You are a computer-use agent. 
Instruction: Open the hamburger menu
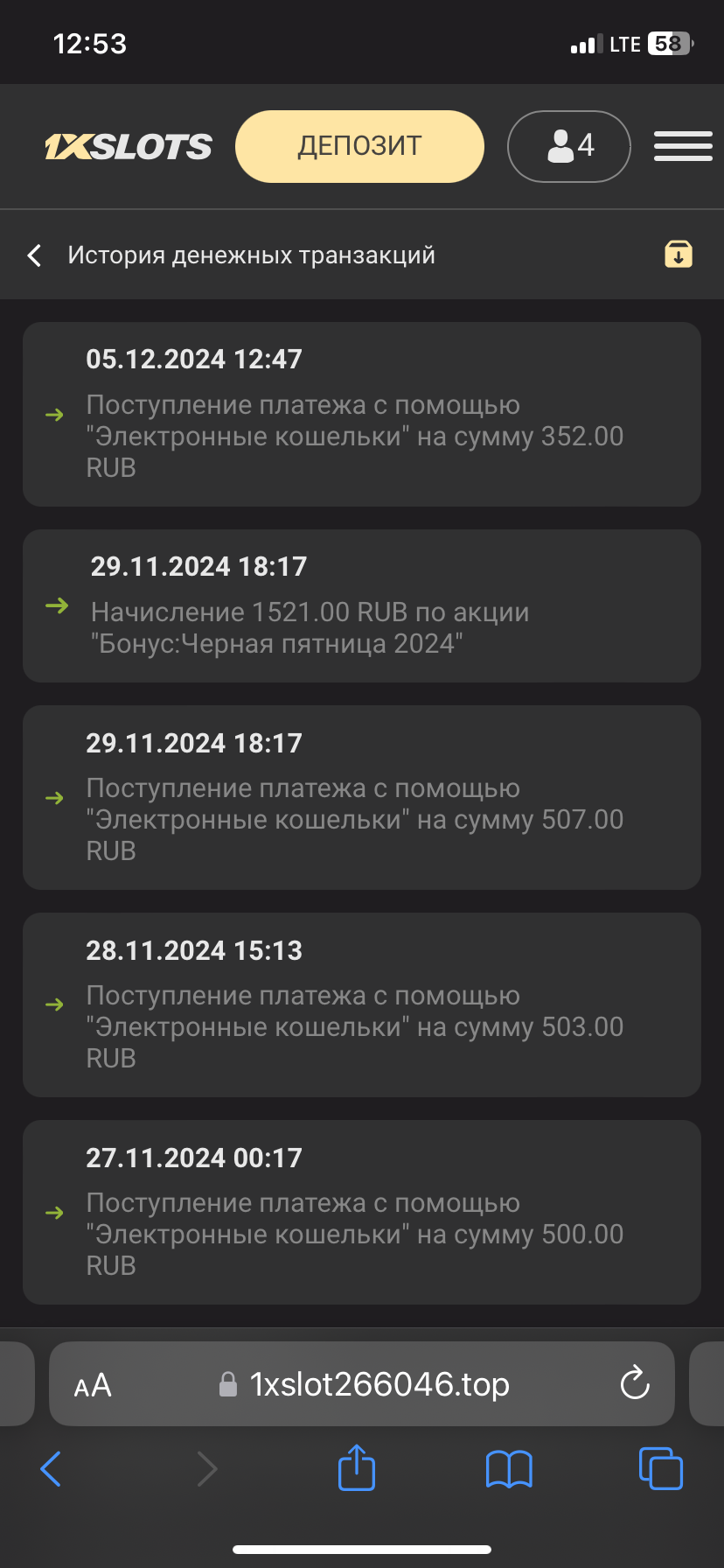coord(683,146)
